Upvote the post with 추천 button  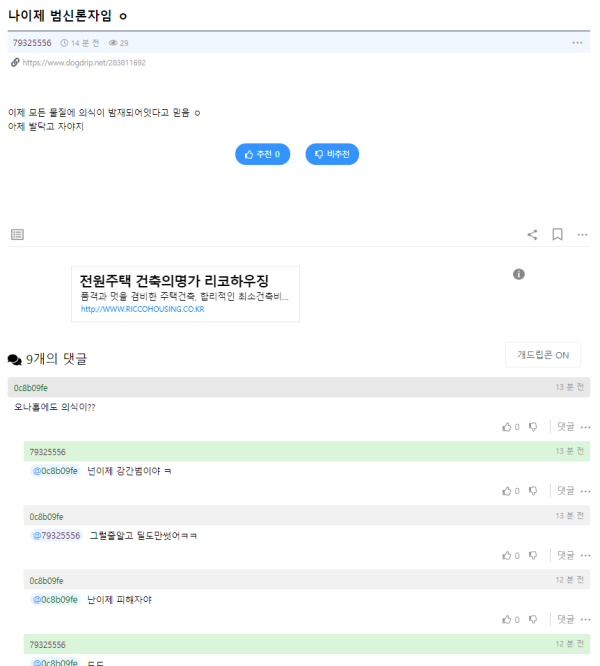pos(262,154)
